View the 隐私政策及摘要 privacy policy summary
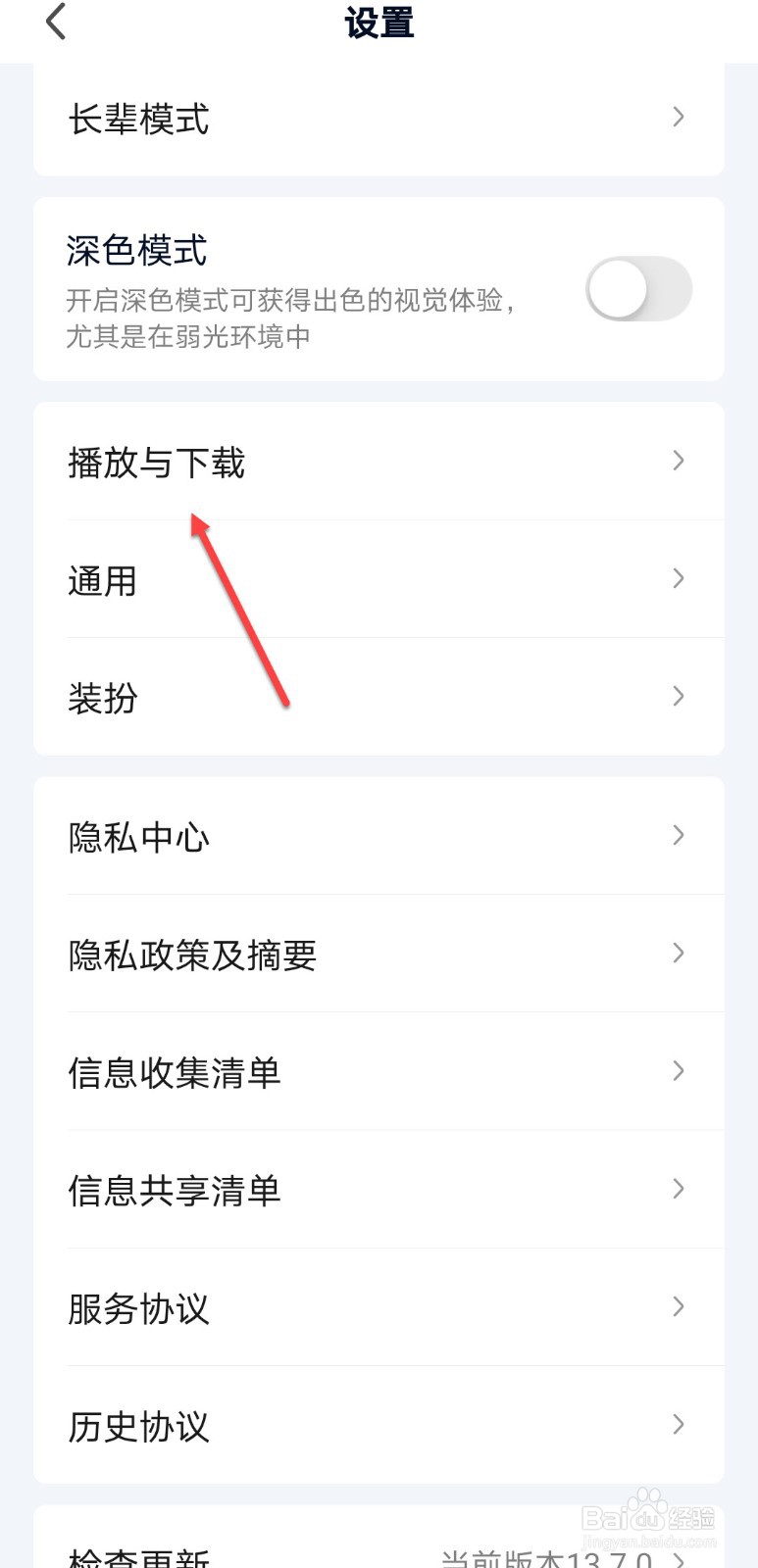 click(191, 954)
